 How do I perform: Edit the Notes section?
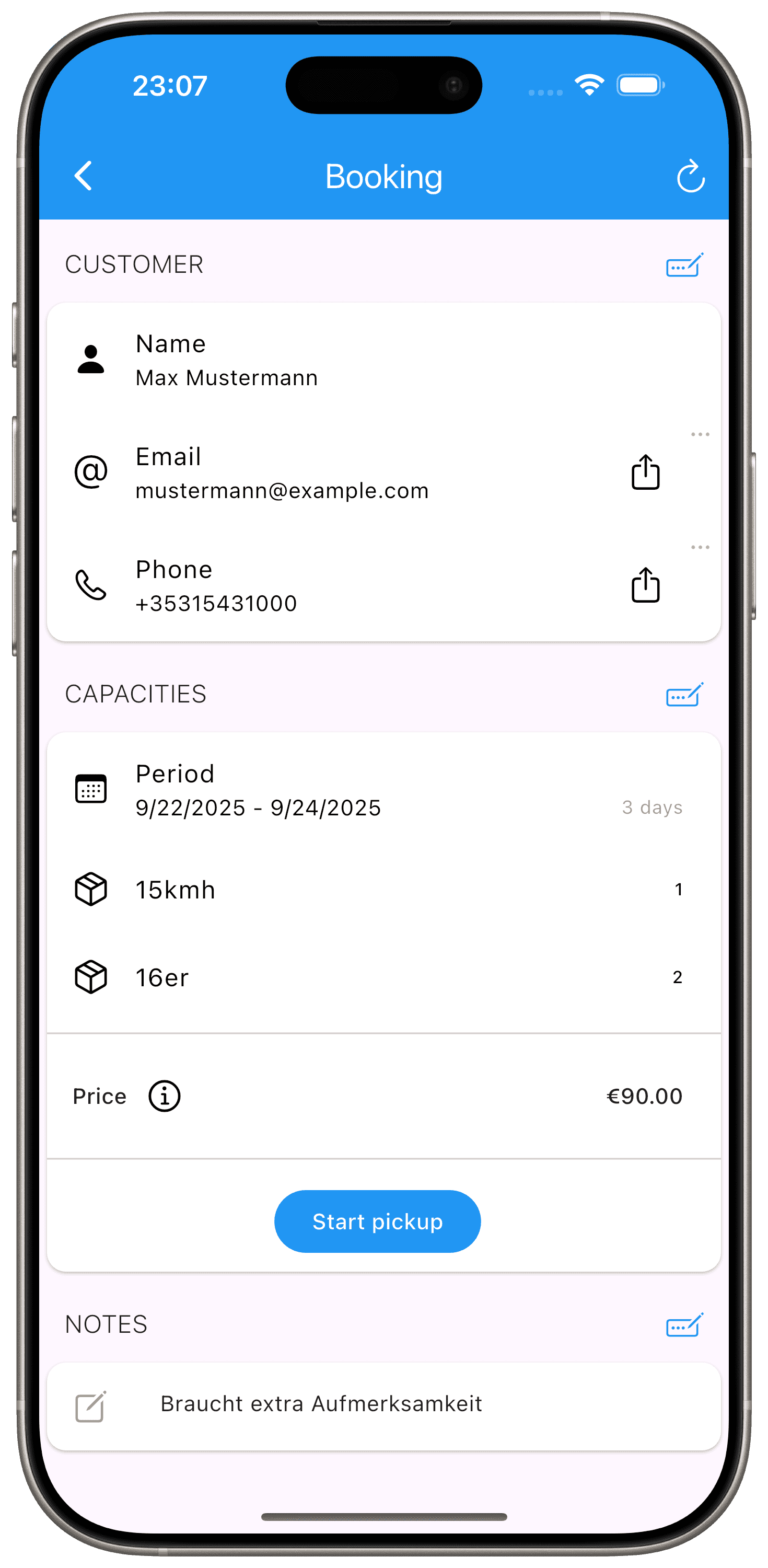point(684,1325)
